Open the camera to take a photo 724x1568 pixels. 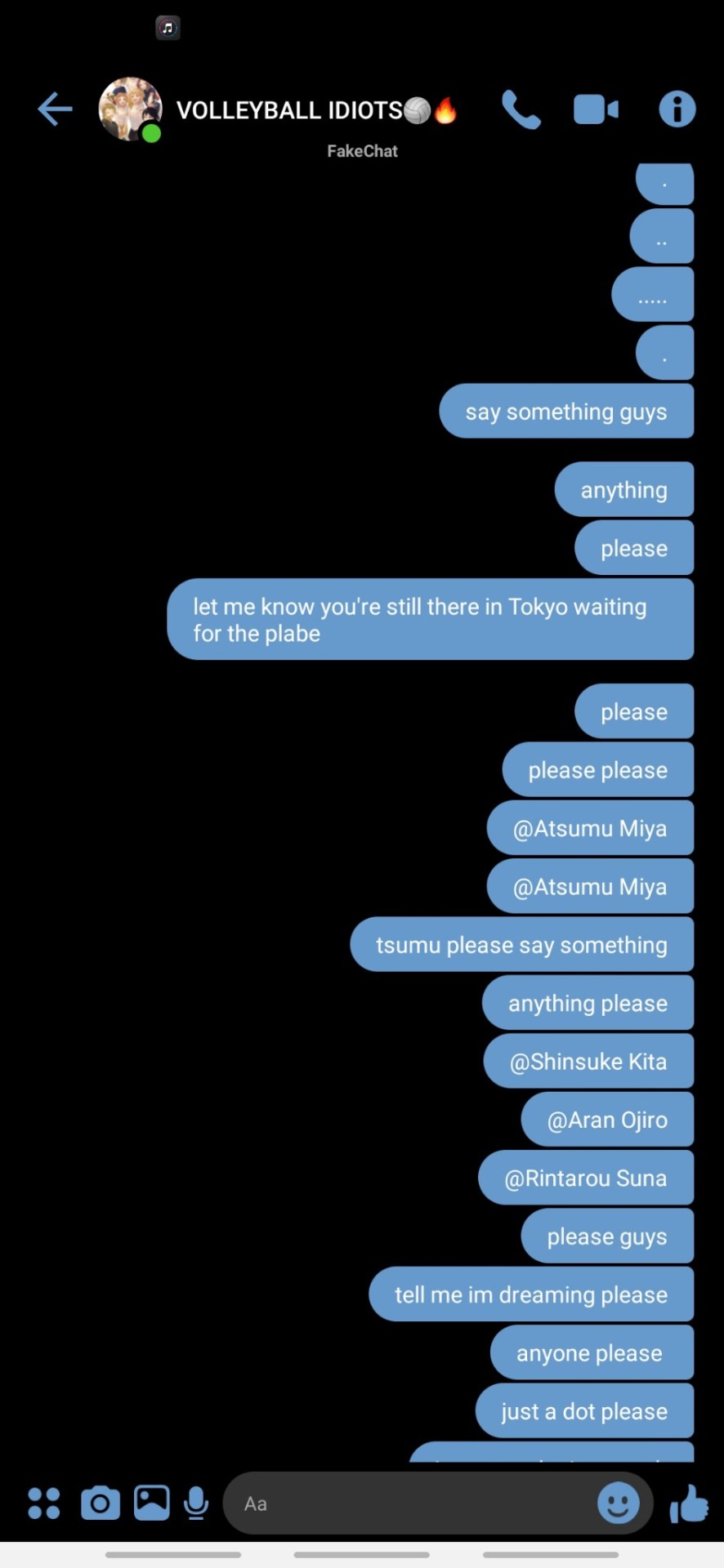[101, 1503]
